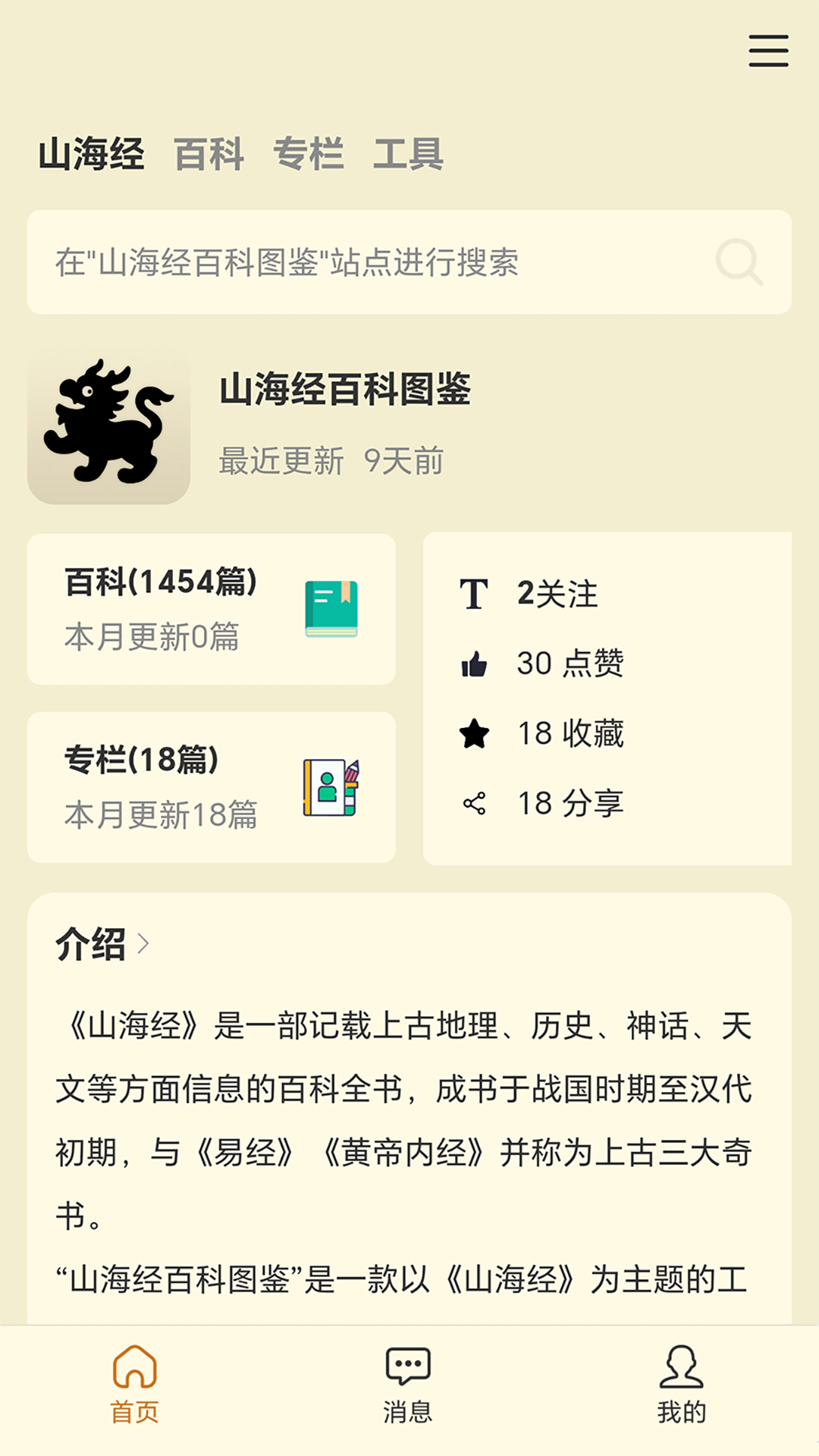Click the T icon next to 2关注

pyautogui.click(x=473, y=595)
